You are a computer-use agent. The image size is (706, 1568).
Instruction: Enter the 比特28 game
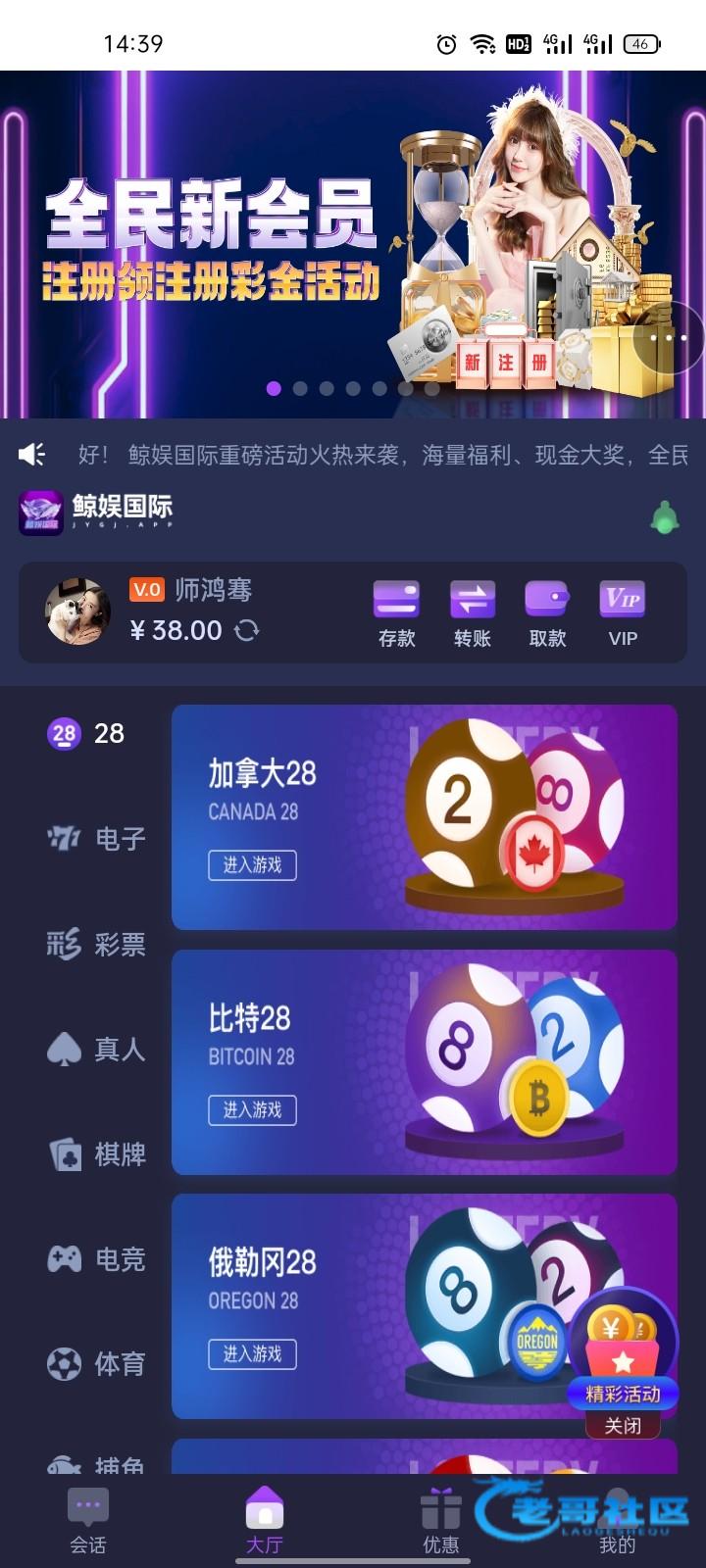point(252,1110)
